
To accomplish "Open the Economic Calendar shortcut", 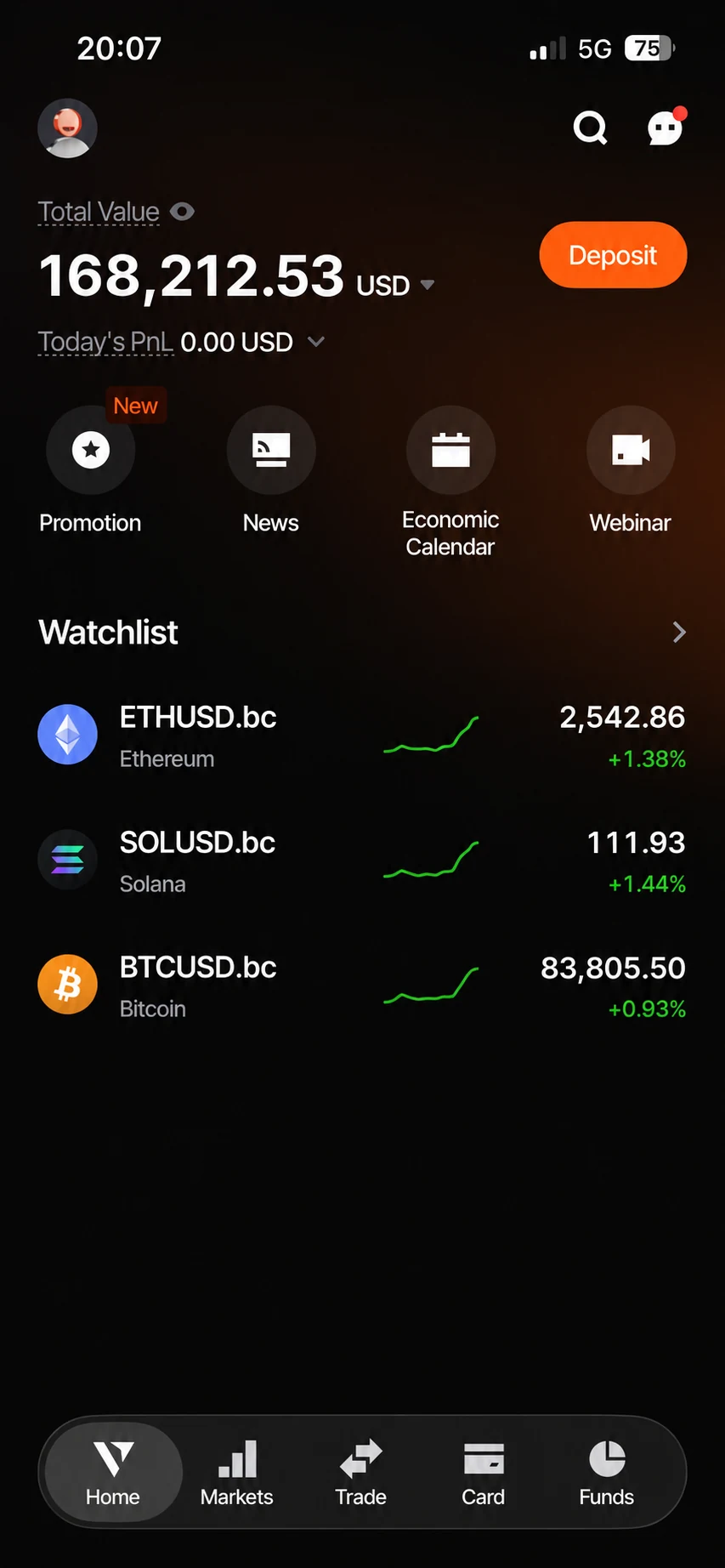I will (x=450, y=482).
